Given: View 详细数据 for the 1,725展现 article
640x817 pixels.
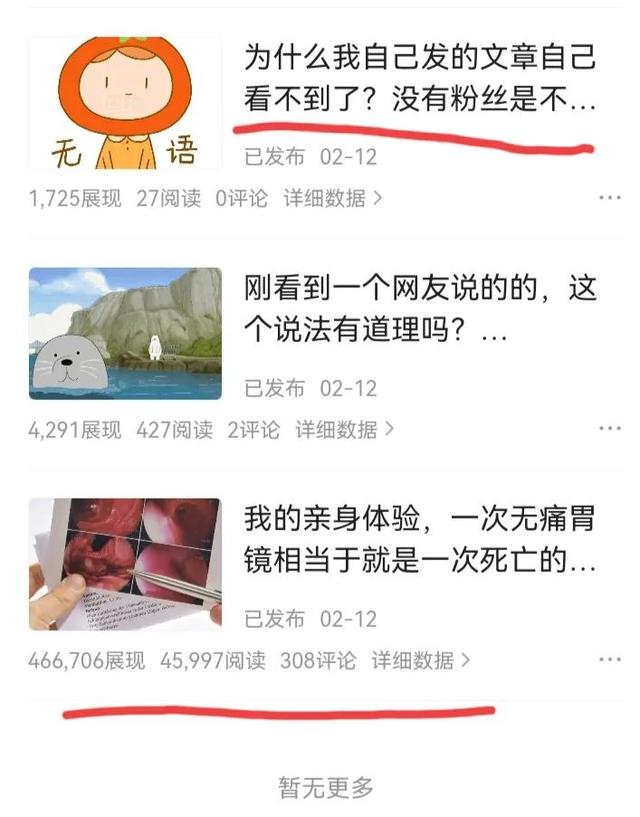Looking at the screenshot, I should click(333, 198).
